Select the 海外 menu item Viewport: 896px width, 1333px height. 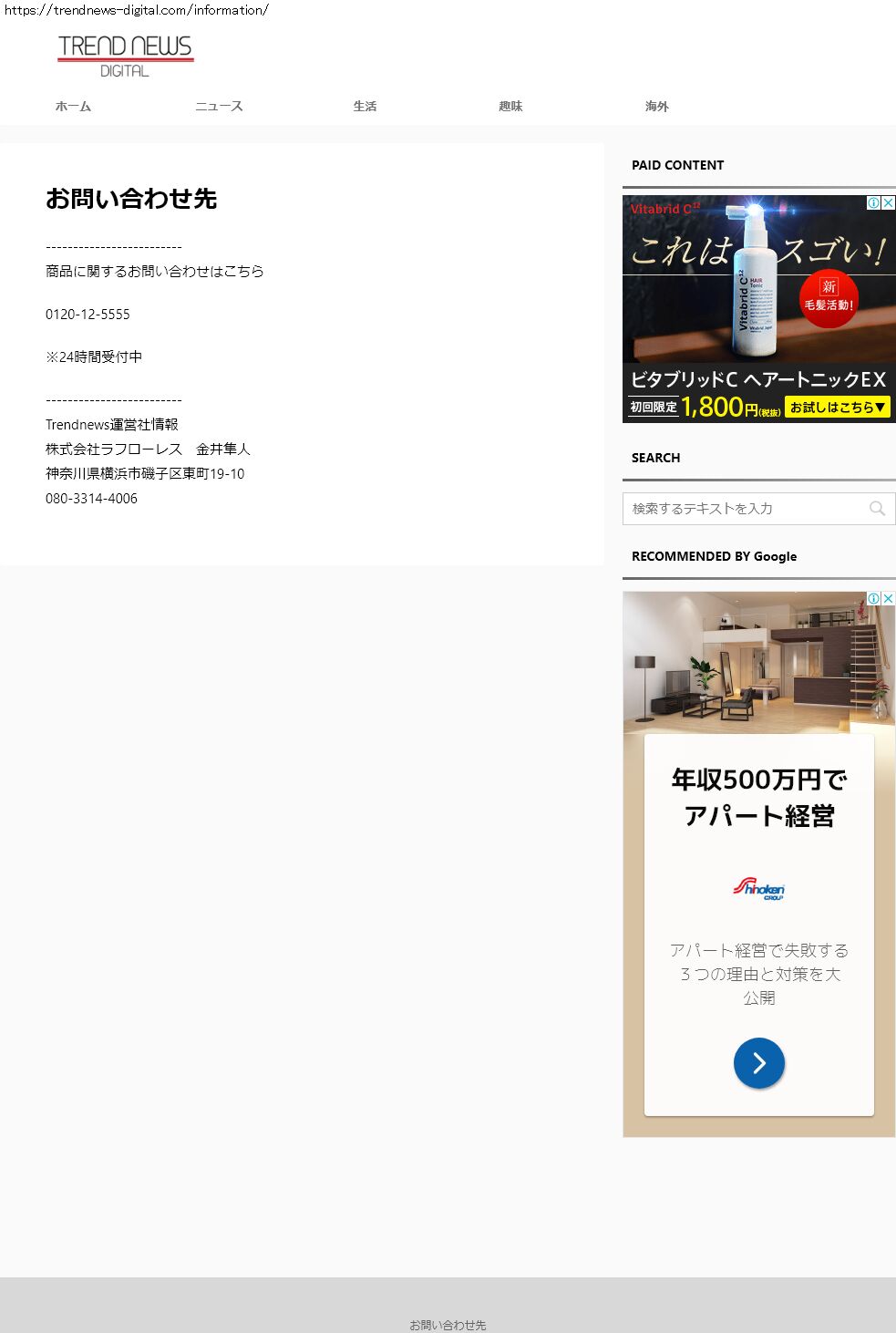coord(656,107)
